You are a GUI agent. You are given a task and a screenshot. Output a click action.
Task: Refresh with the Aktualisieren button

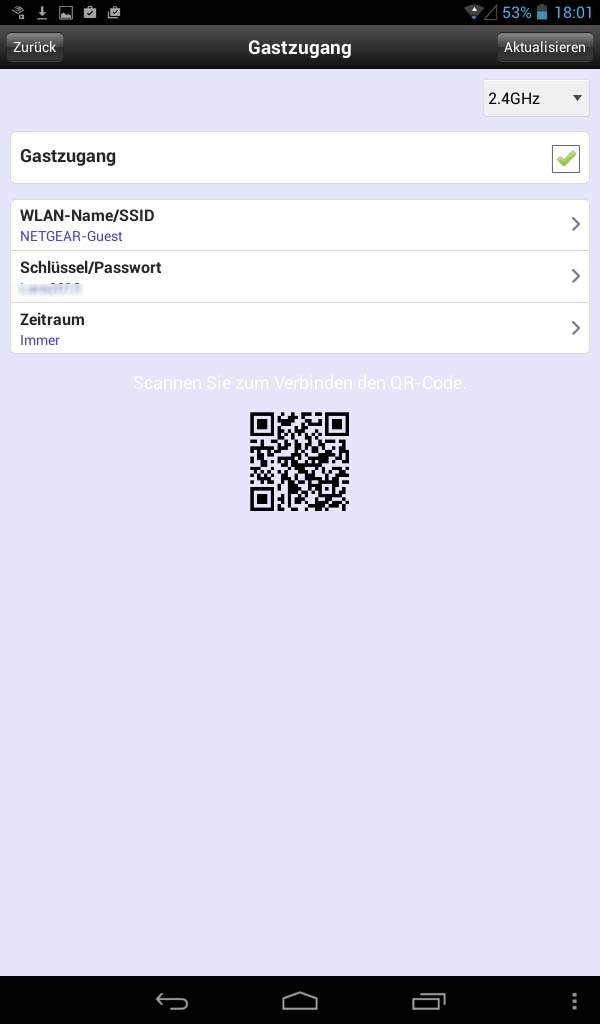545,48
